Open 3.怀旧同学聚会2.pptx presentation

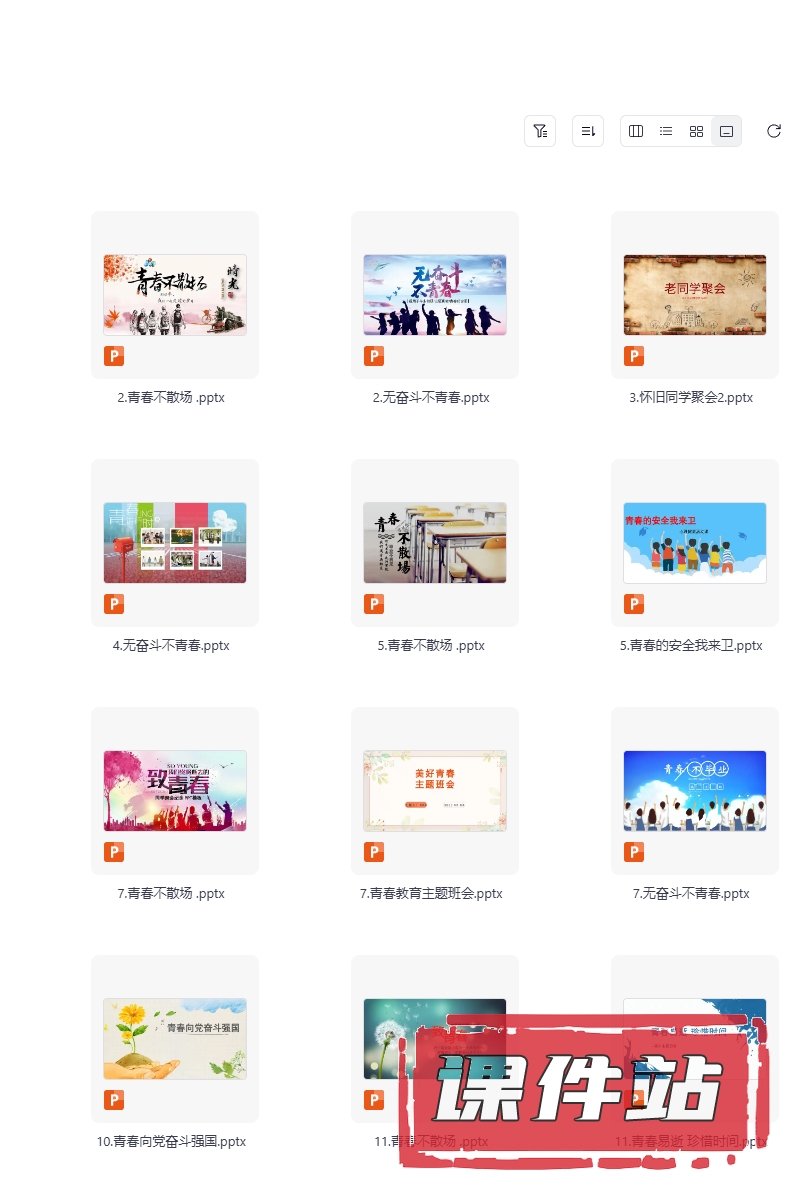[695, 295]
